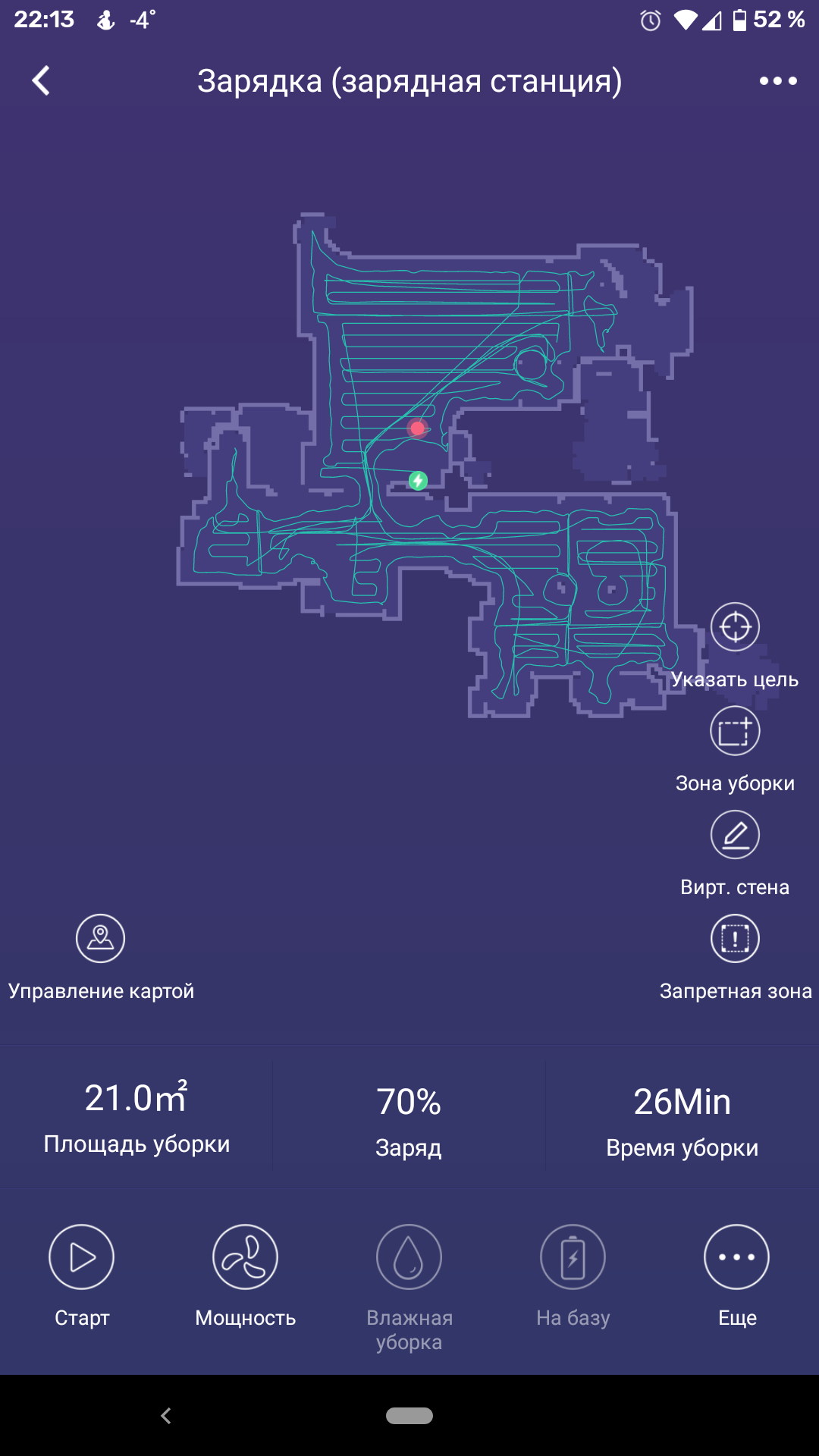Tap the system back navigation button

tap(166, 1416)
